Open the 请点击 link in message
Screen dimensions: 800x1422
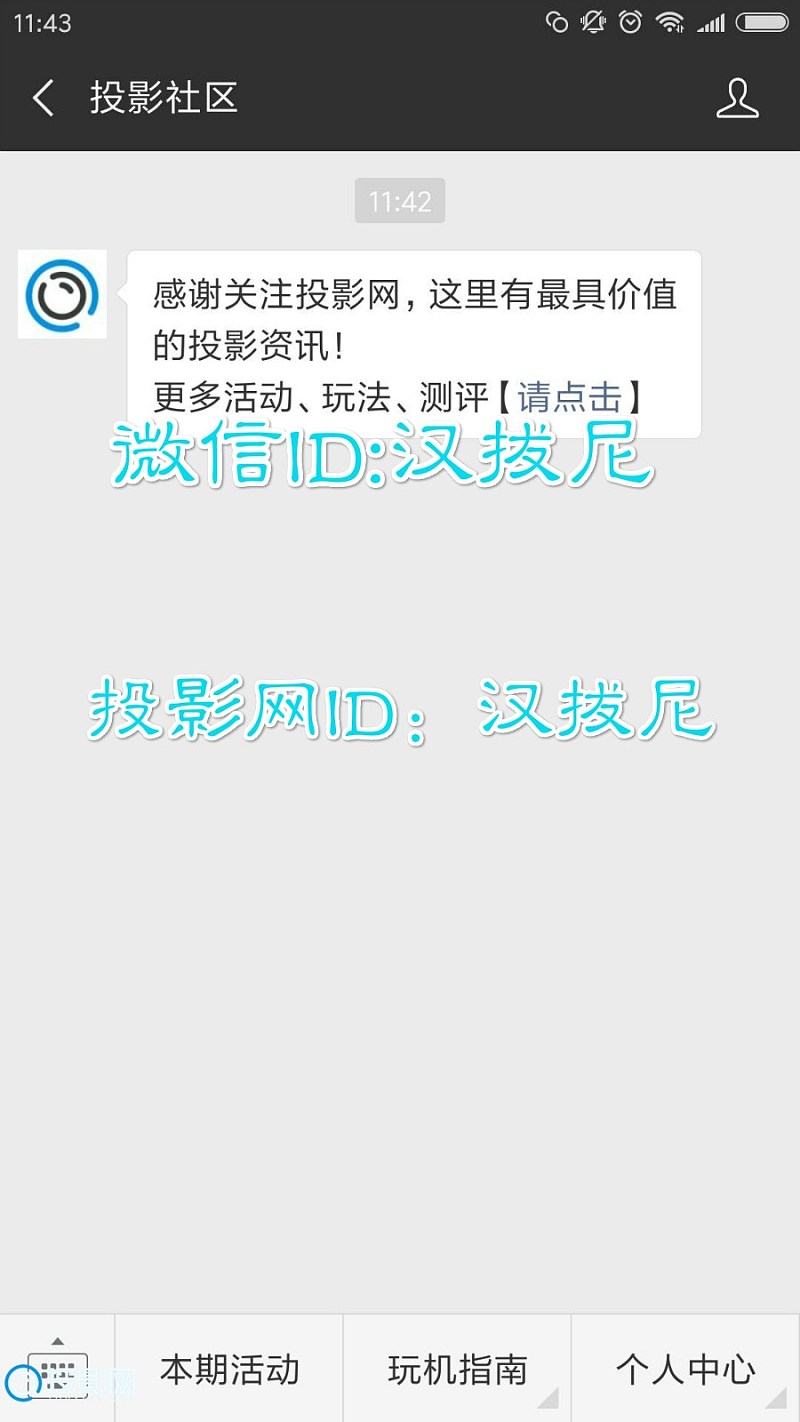click(x=569, y=397)
